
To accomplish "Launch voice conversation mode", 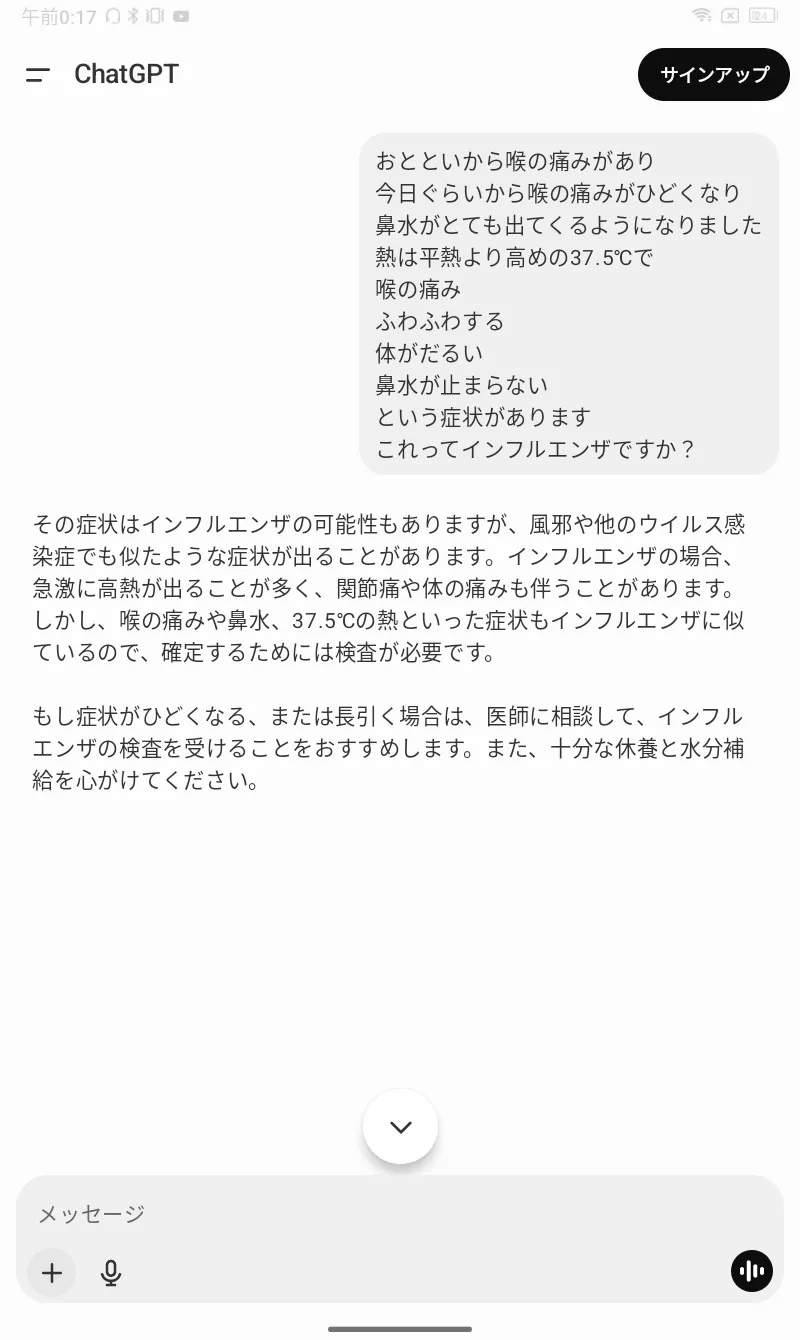I will [751, 1272].
